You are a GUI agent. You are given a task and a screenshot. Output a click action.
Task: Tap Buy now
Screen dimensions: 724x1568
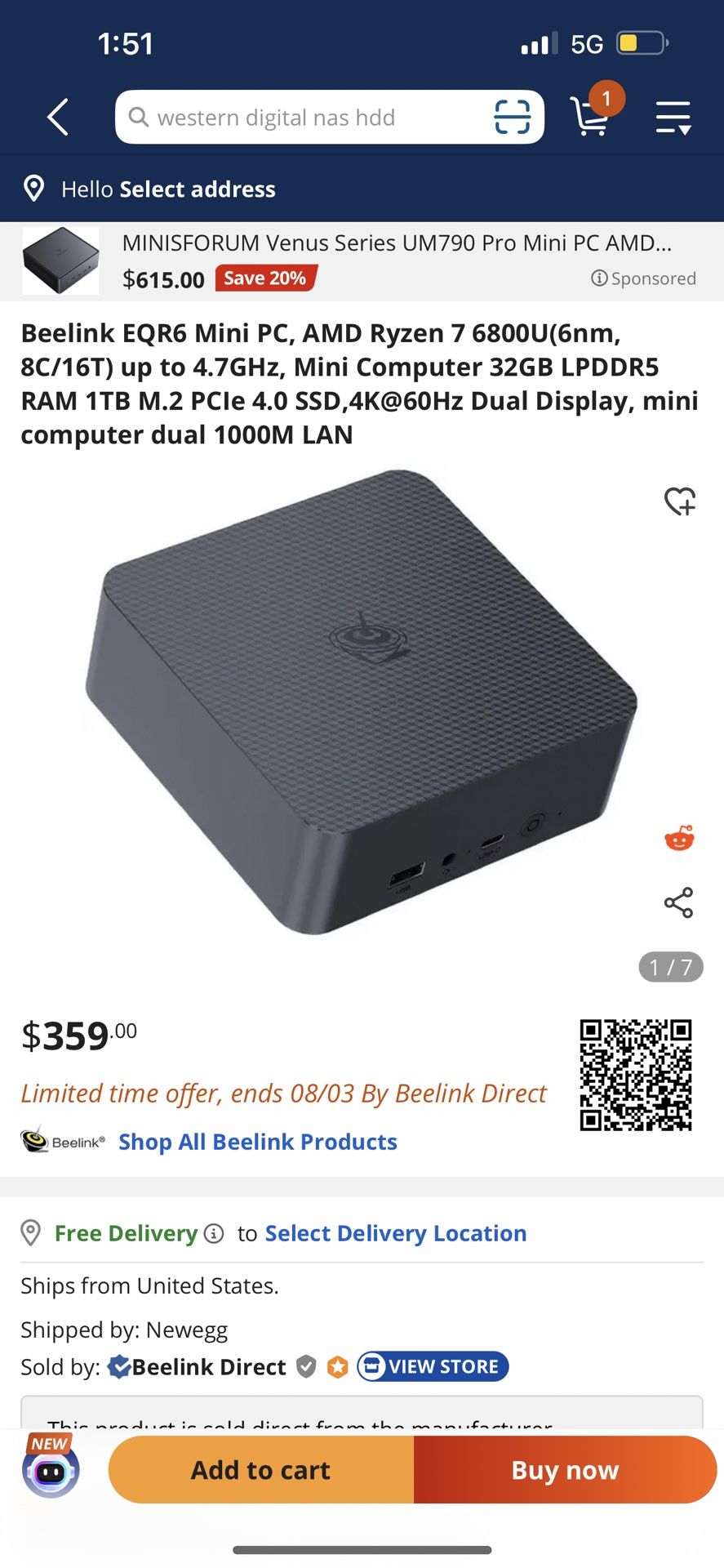[x=565, y=1470]
